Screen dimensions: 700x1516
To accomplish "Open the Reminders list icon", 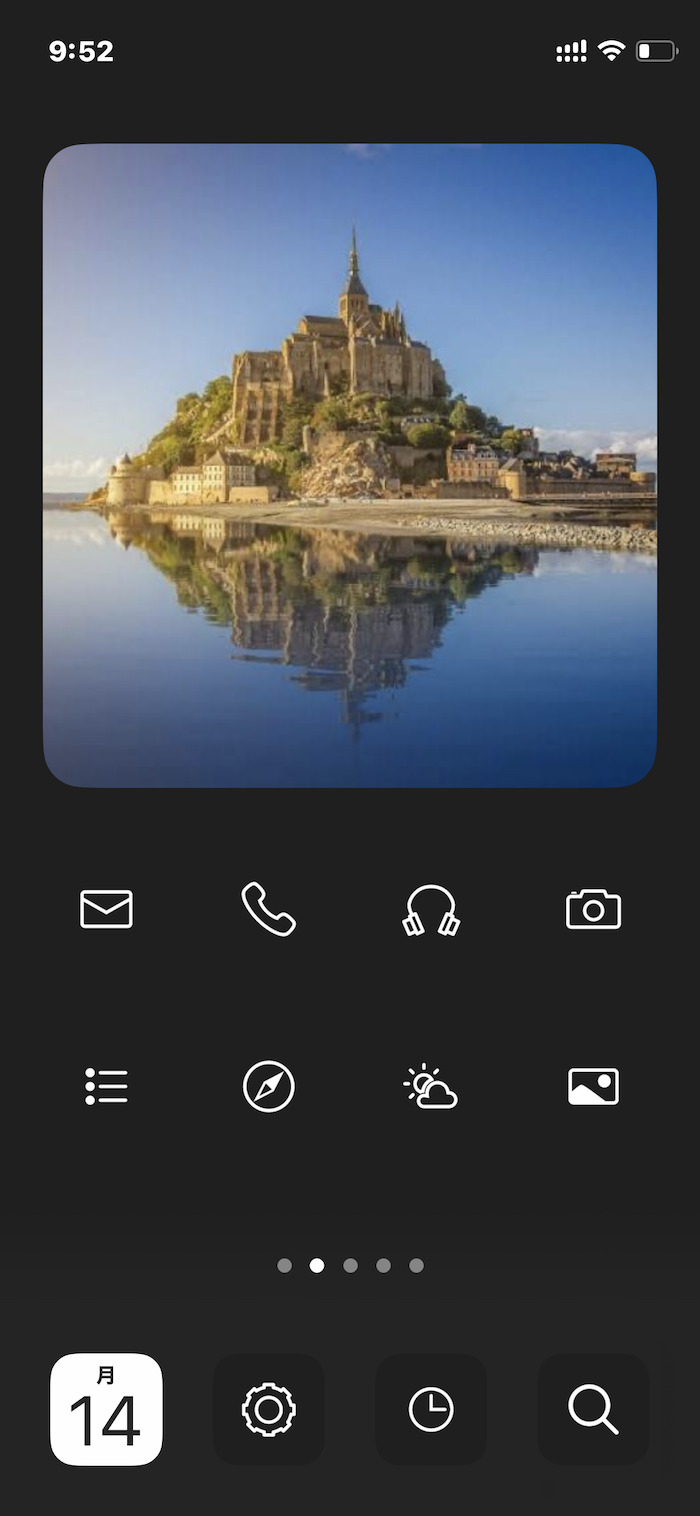I will 106,1086.
